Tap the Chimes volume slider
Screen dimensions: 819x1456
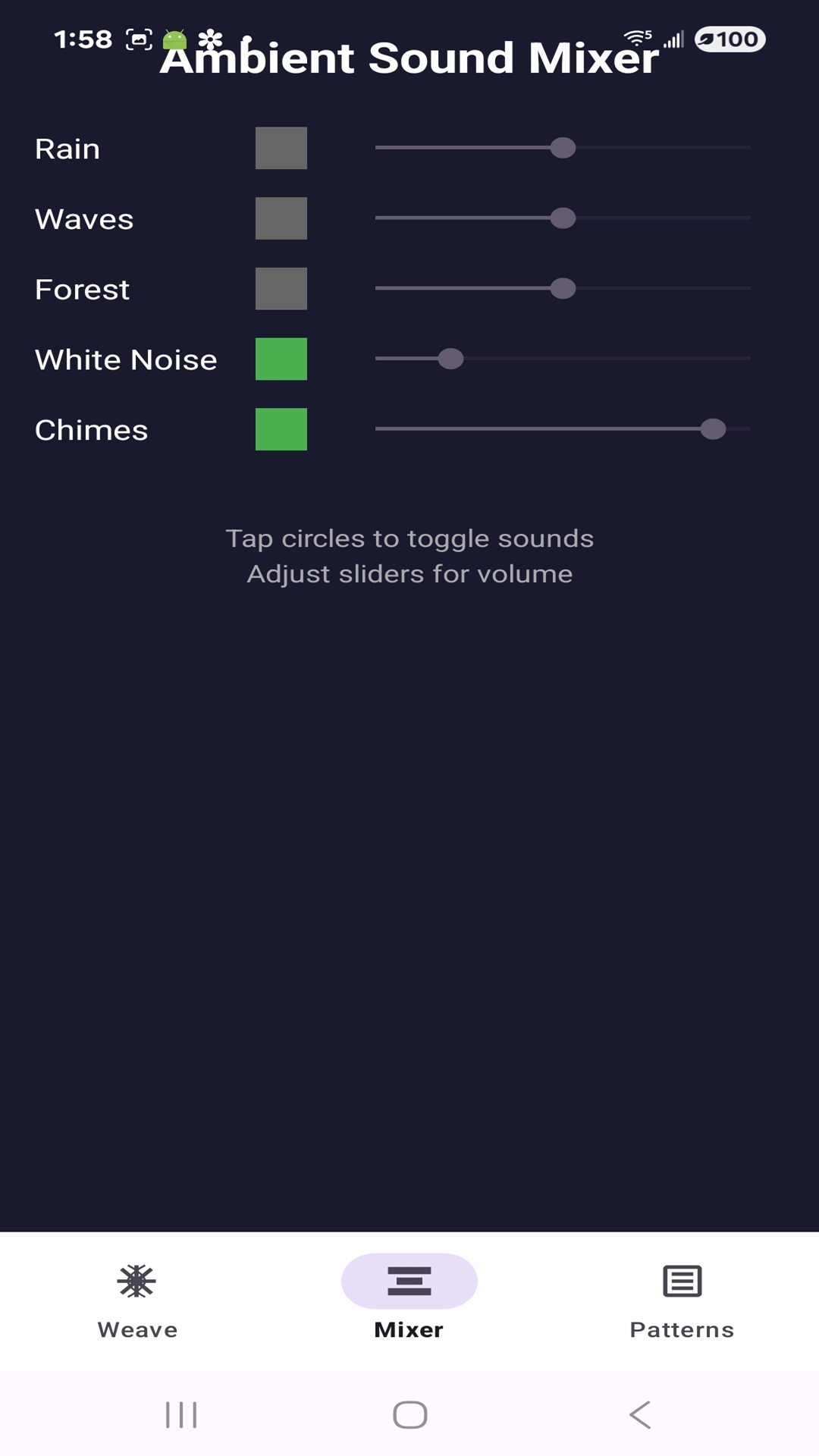coord(712,429)
